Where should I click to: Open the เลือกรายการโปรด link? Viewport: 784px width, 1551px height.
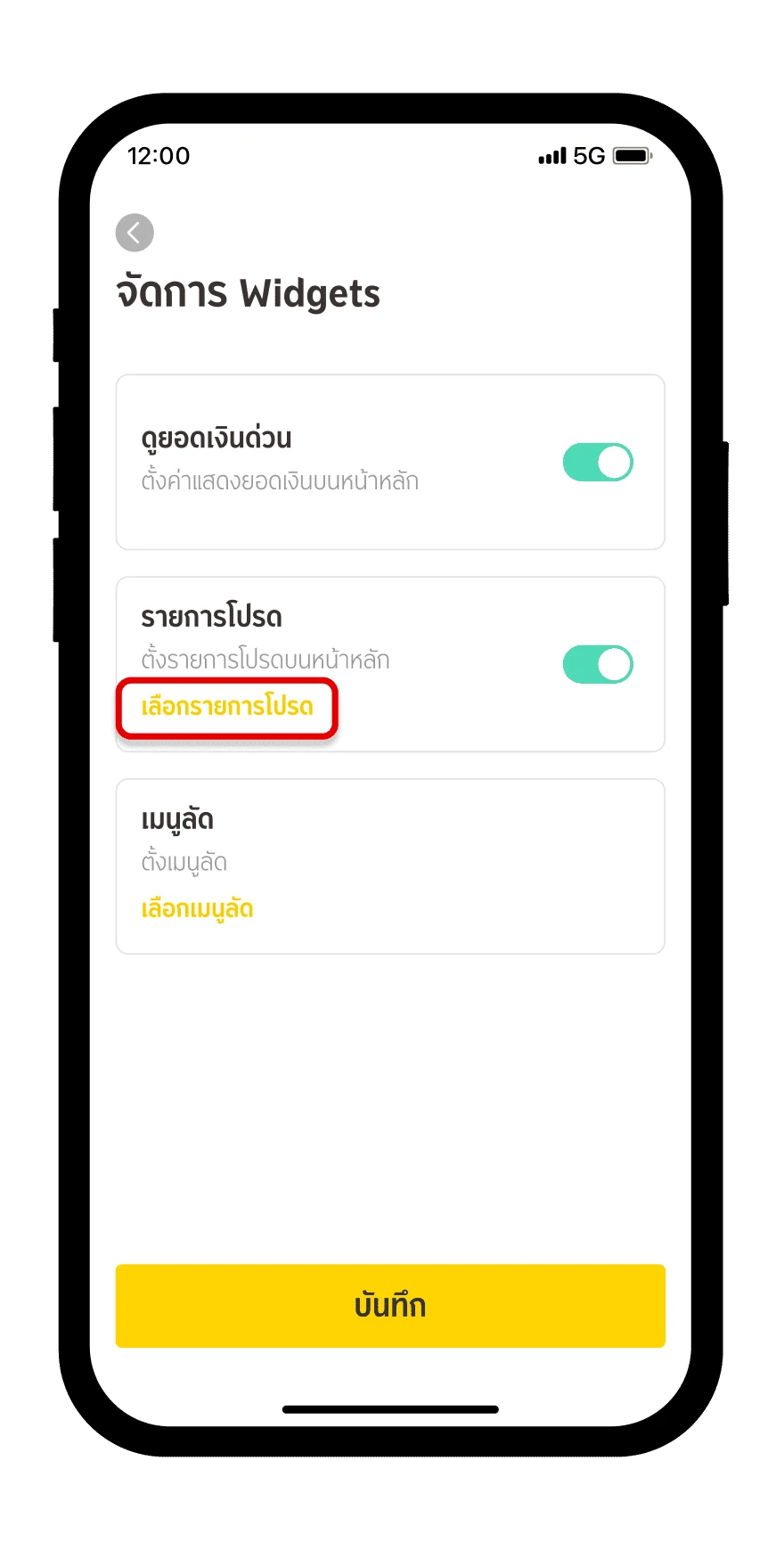(x=227, y=708)
